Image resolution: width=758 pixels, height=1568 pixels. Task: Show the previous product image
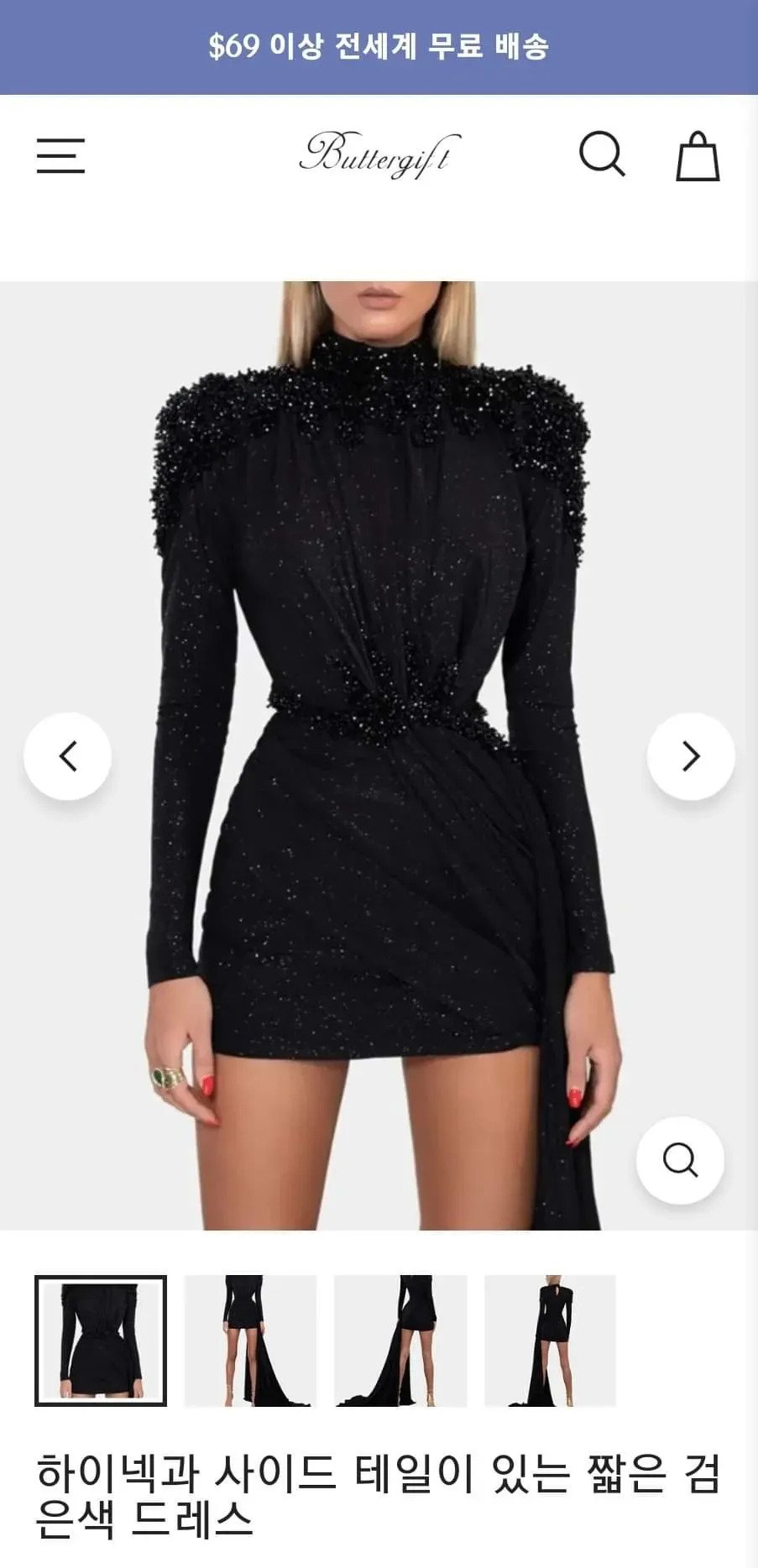[x=67, y=756]
